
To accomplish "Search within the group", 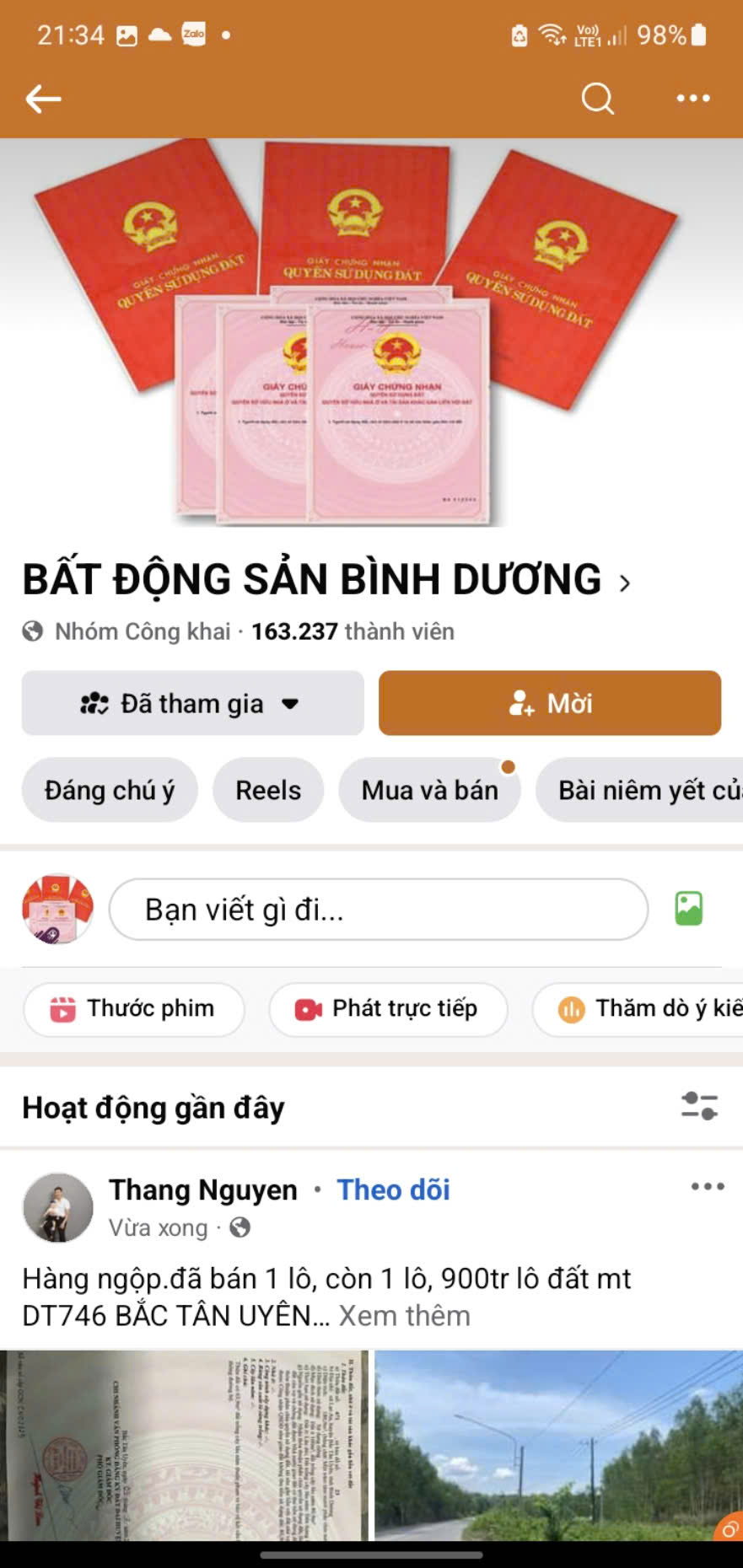I will [597, 99].
